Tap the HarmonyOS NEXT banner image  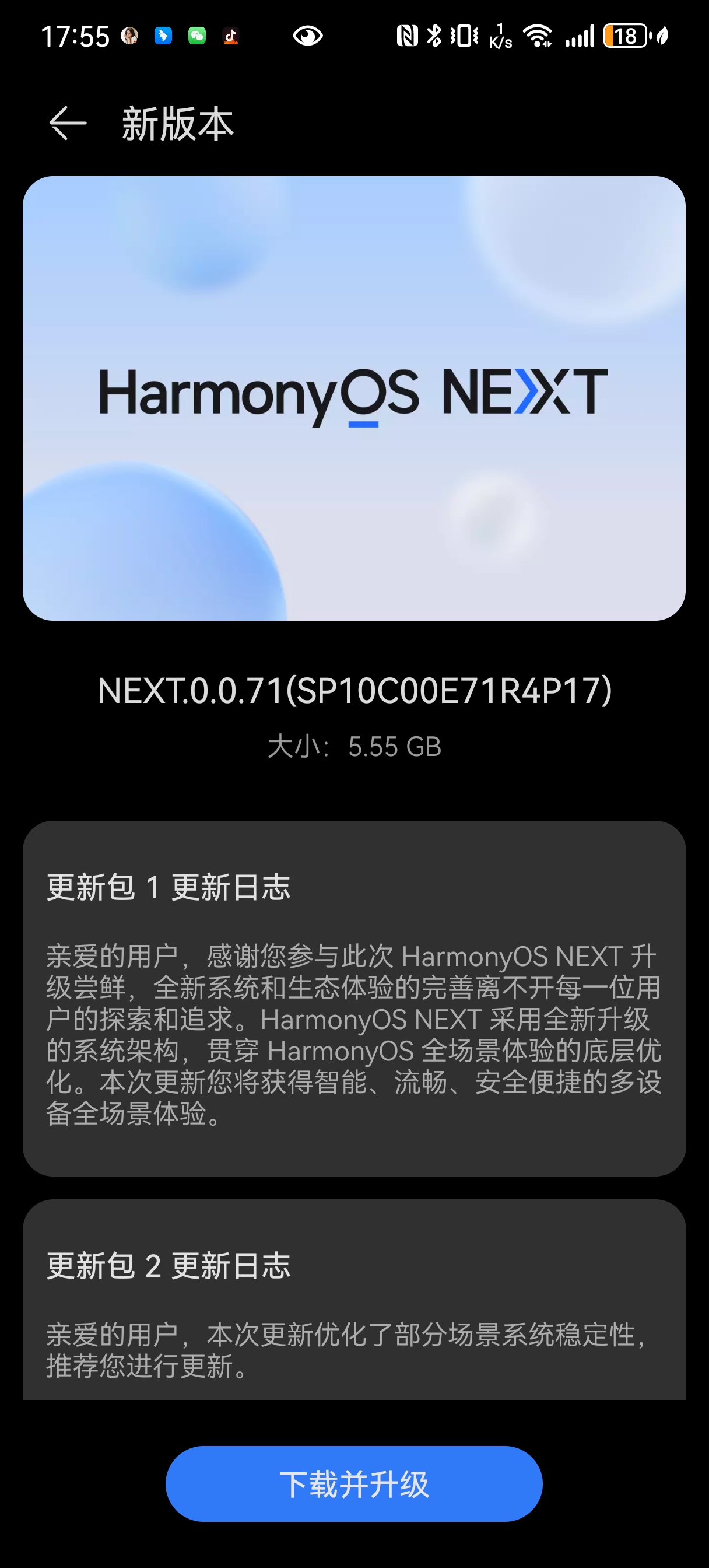pos(354,398)
